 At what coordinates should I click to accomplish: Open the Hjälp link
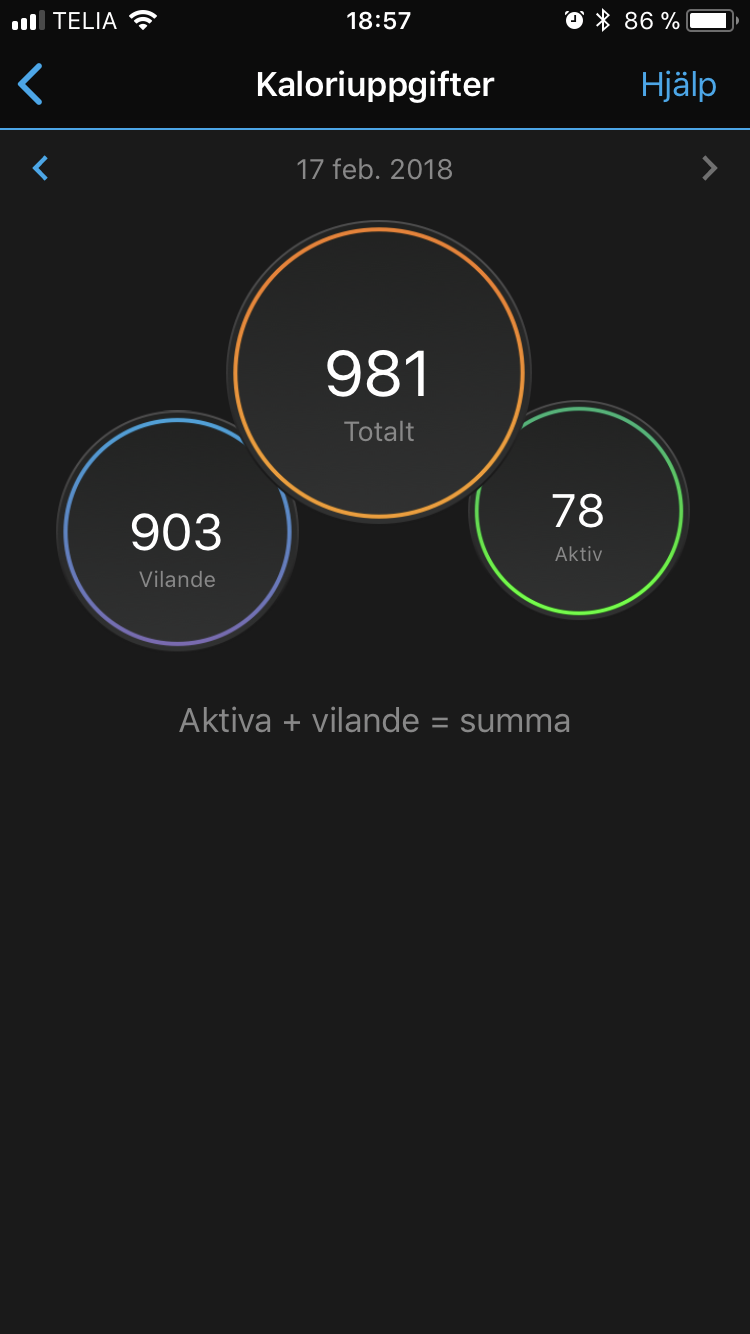(x=678, y=85)
